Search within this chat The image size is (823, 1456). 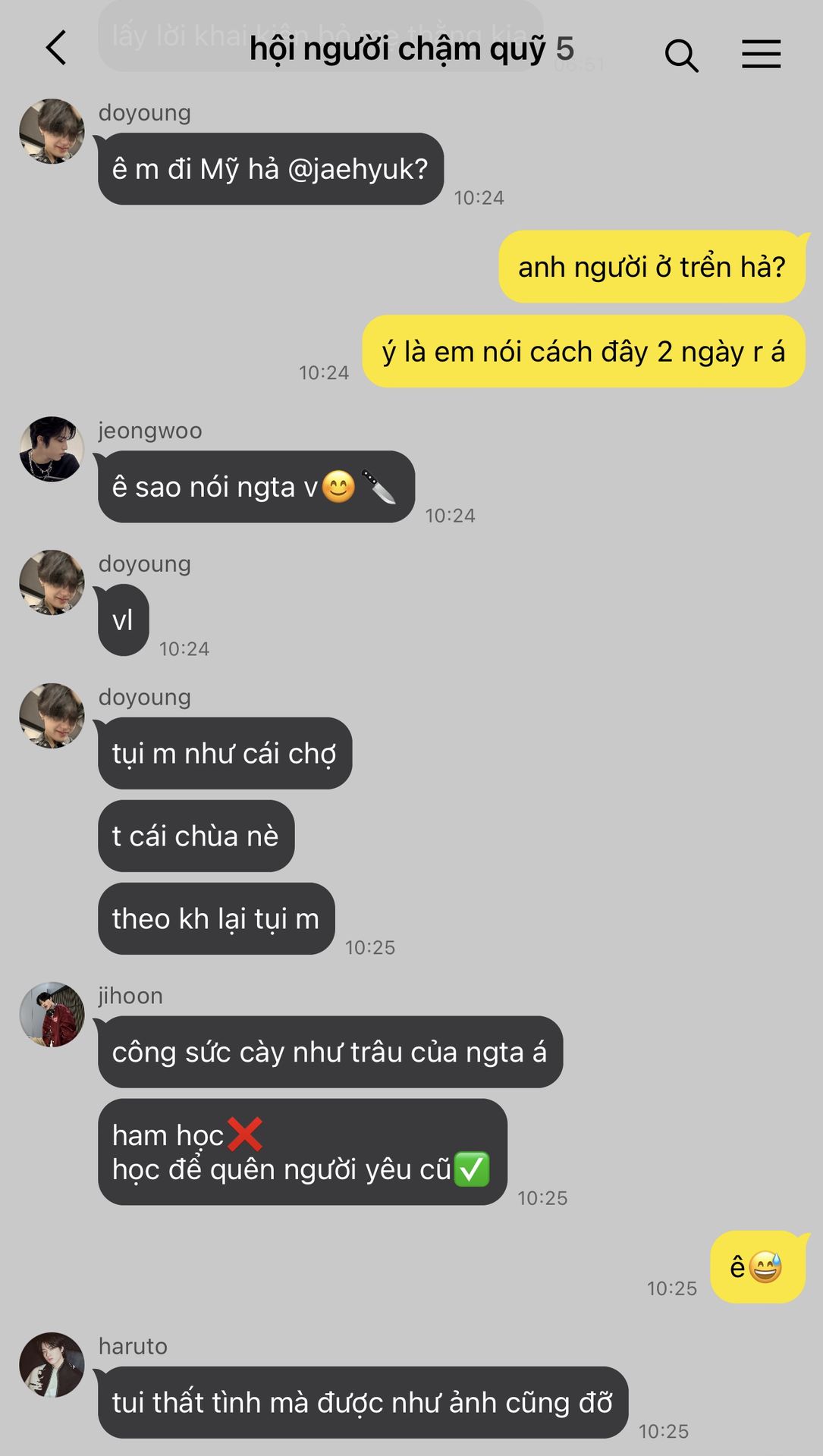pos(680,55)
